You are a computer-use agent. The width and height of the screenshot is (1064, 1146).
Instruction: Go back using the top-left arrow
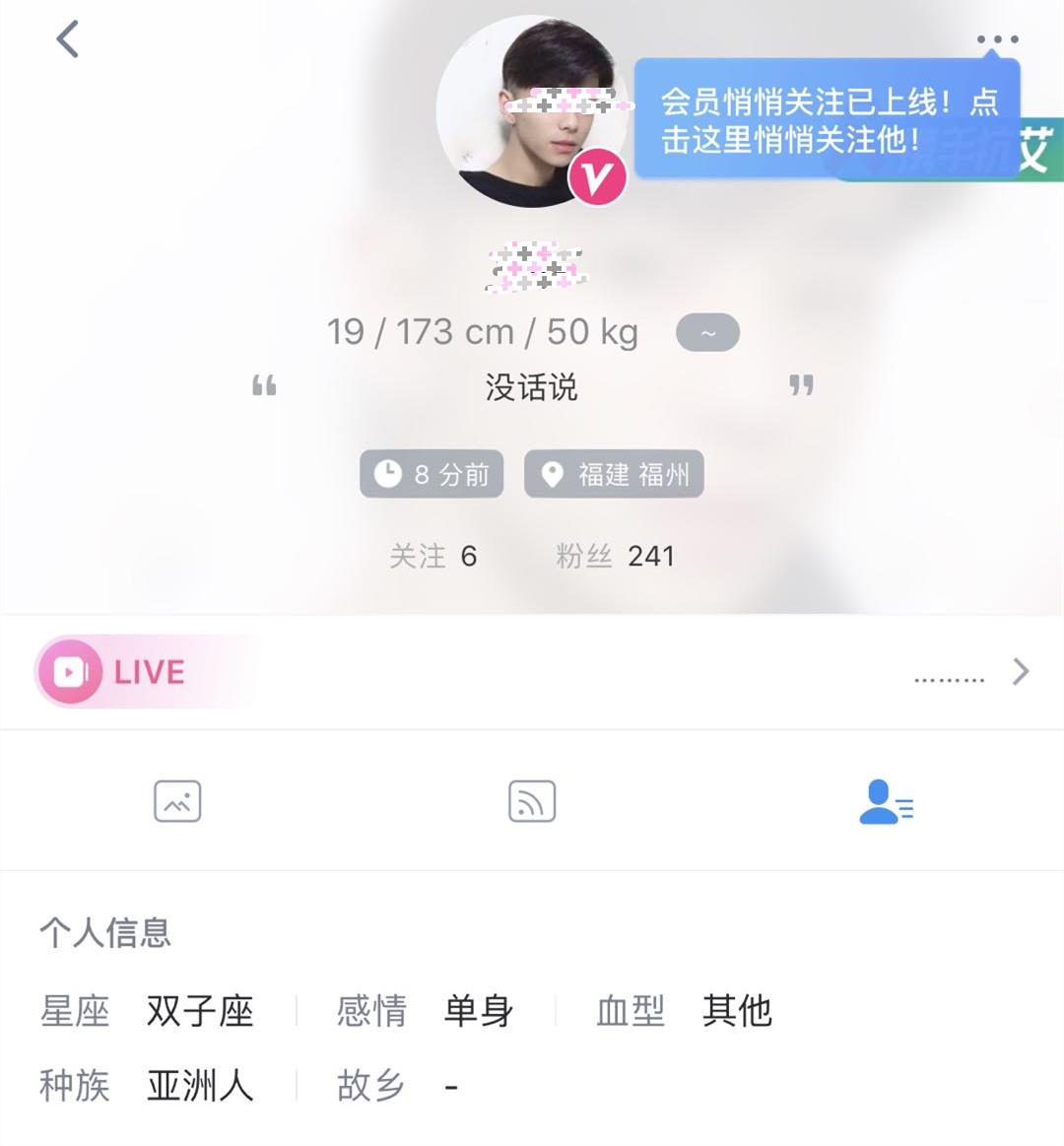[67, 40]
